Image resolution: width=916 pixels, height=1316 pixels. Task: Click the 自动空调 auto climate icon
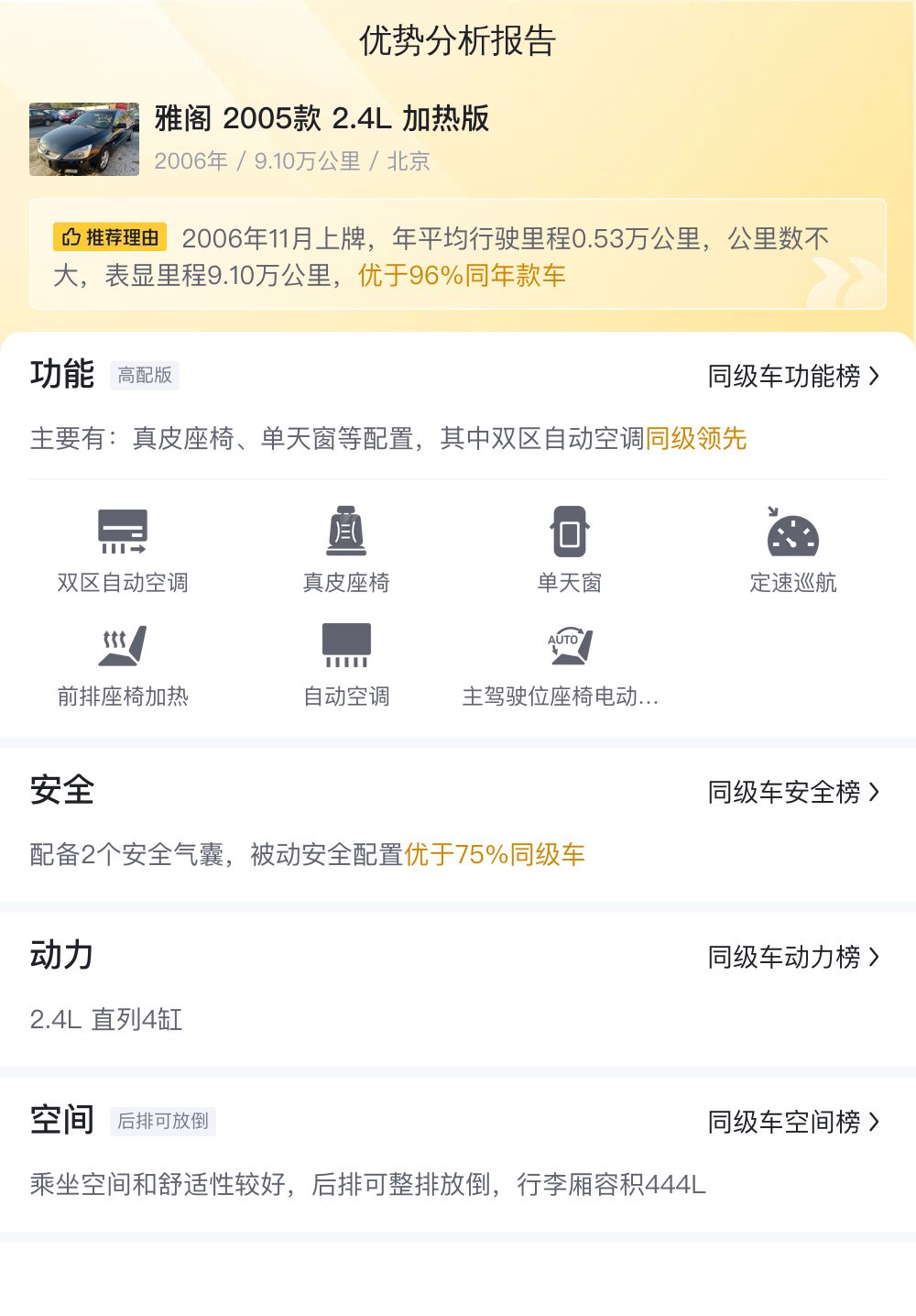point(346,651)
